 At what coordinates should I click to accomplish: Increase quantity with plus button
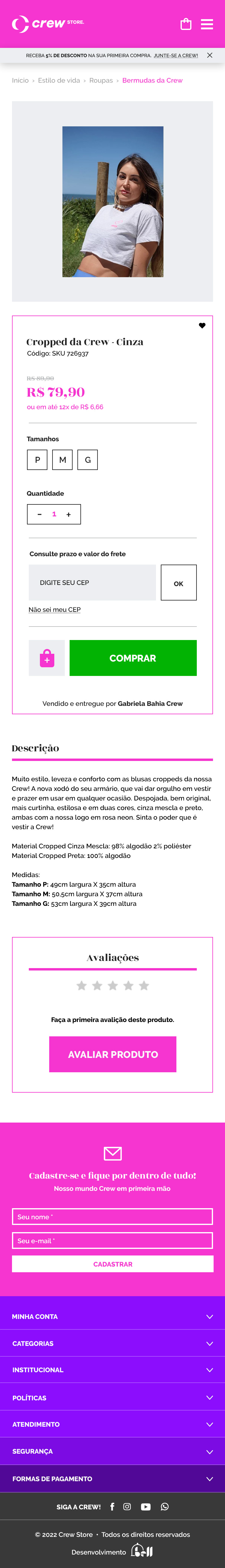coord(68,514)
